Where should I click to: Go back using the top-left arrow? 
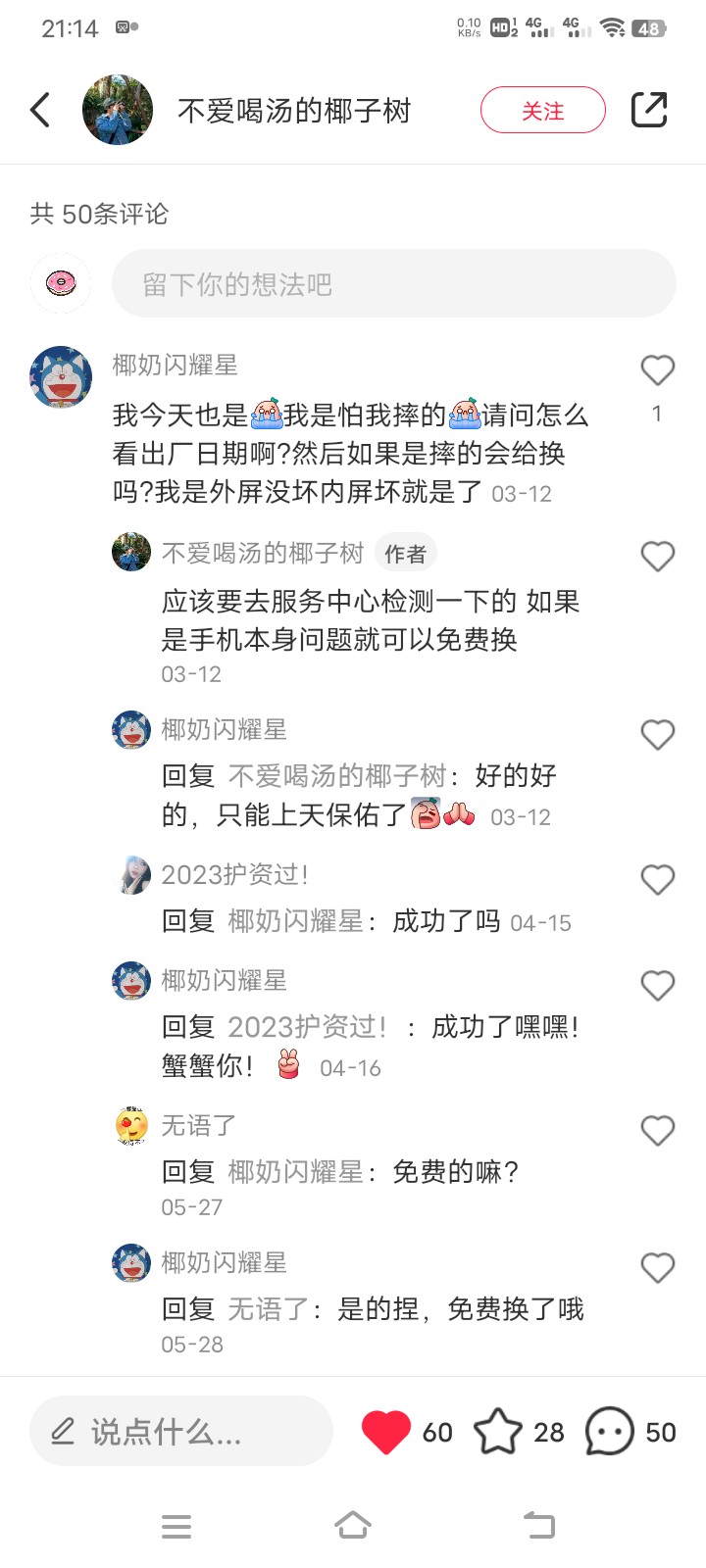[40, 110]
